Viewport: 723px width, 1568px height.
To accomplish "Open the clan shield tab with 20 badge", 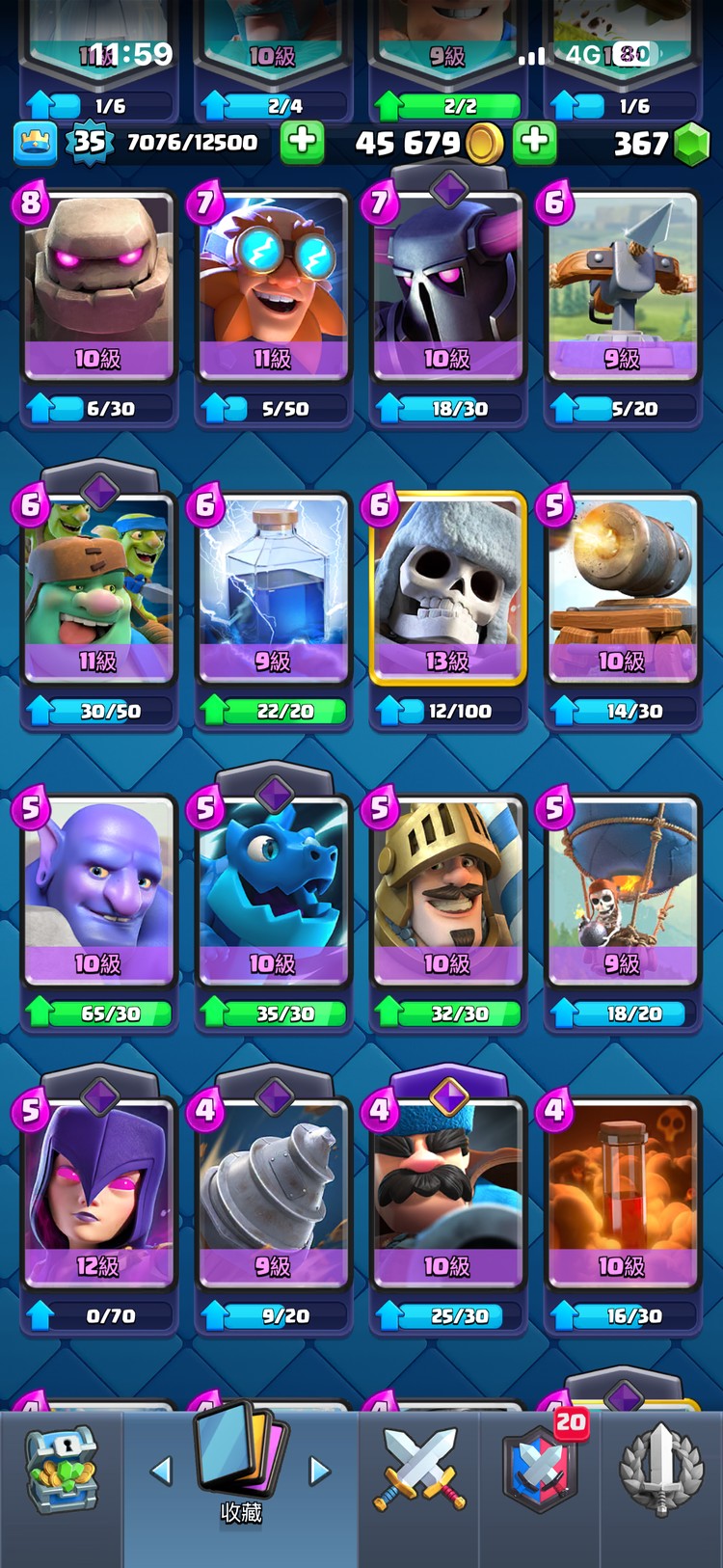I will [540, 1471].
